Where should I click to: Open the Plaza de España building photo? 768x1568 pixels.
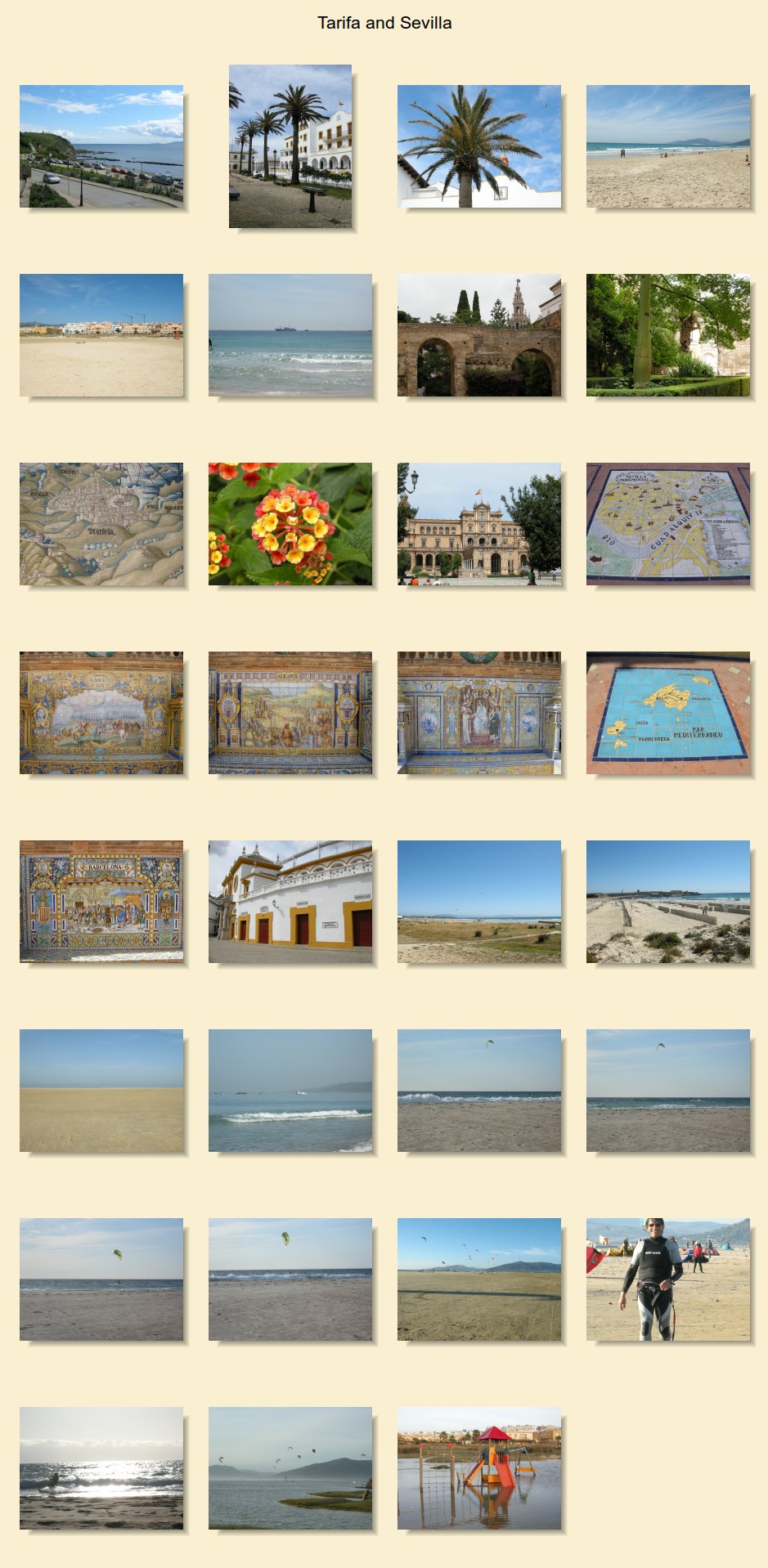[x=479, y=524]
